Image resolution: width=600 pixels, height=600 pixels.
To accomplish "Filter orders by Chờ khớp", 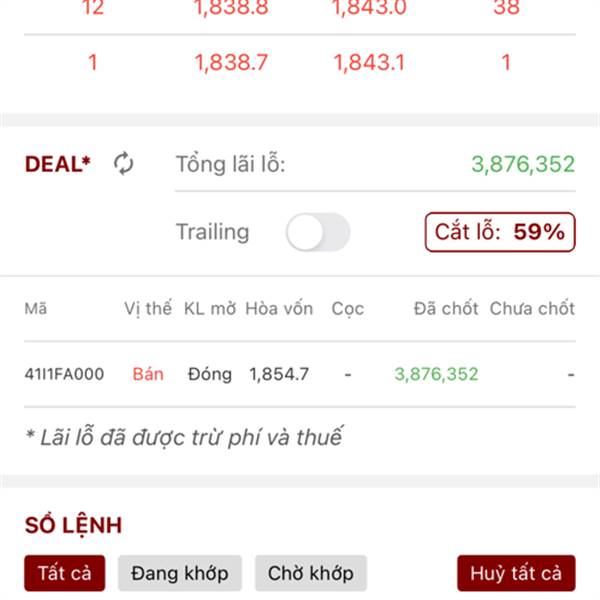I will coord(310,573).
